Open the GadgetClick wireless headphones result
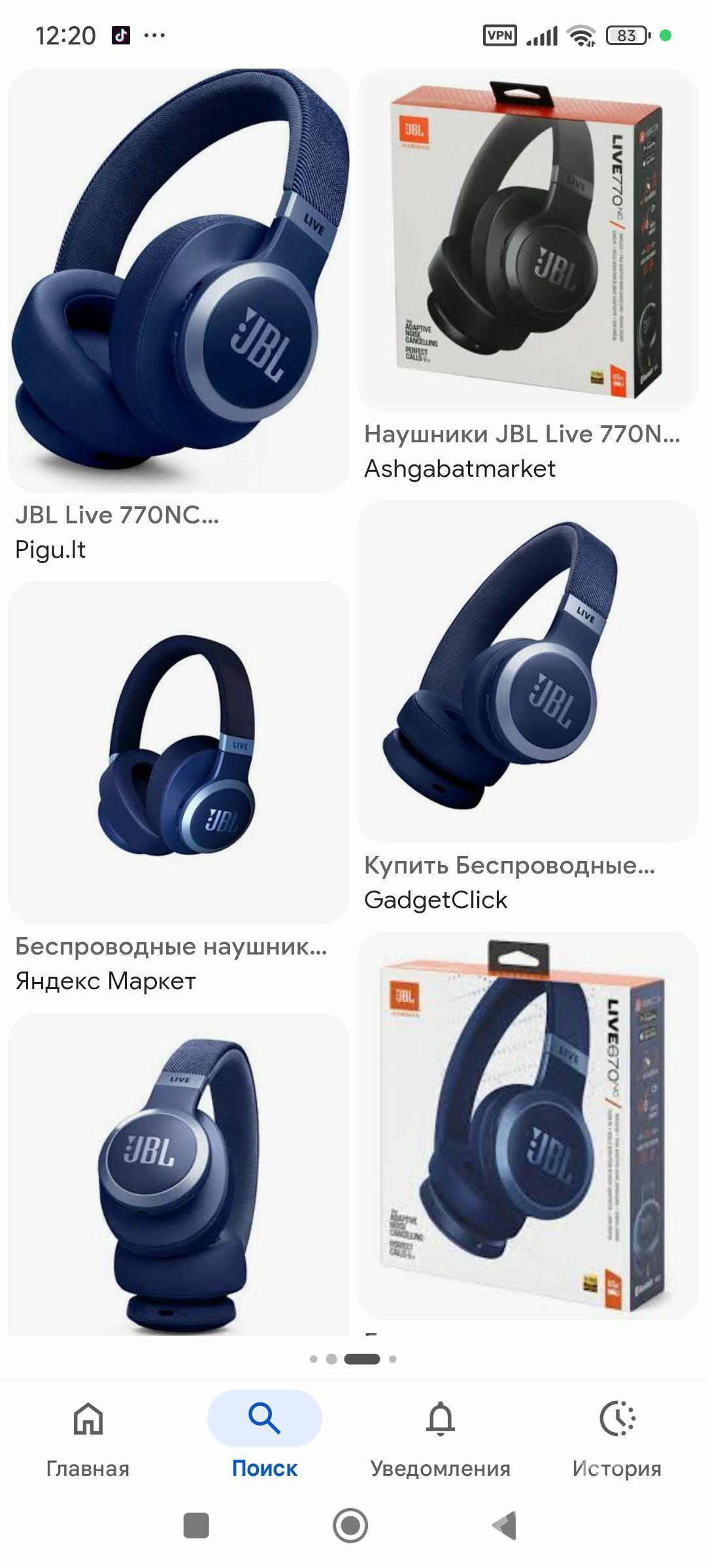The width and height of the screenshot is (706, 1568). pos(527,672)
